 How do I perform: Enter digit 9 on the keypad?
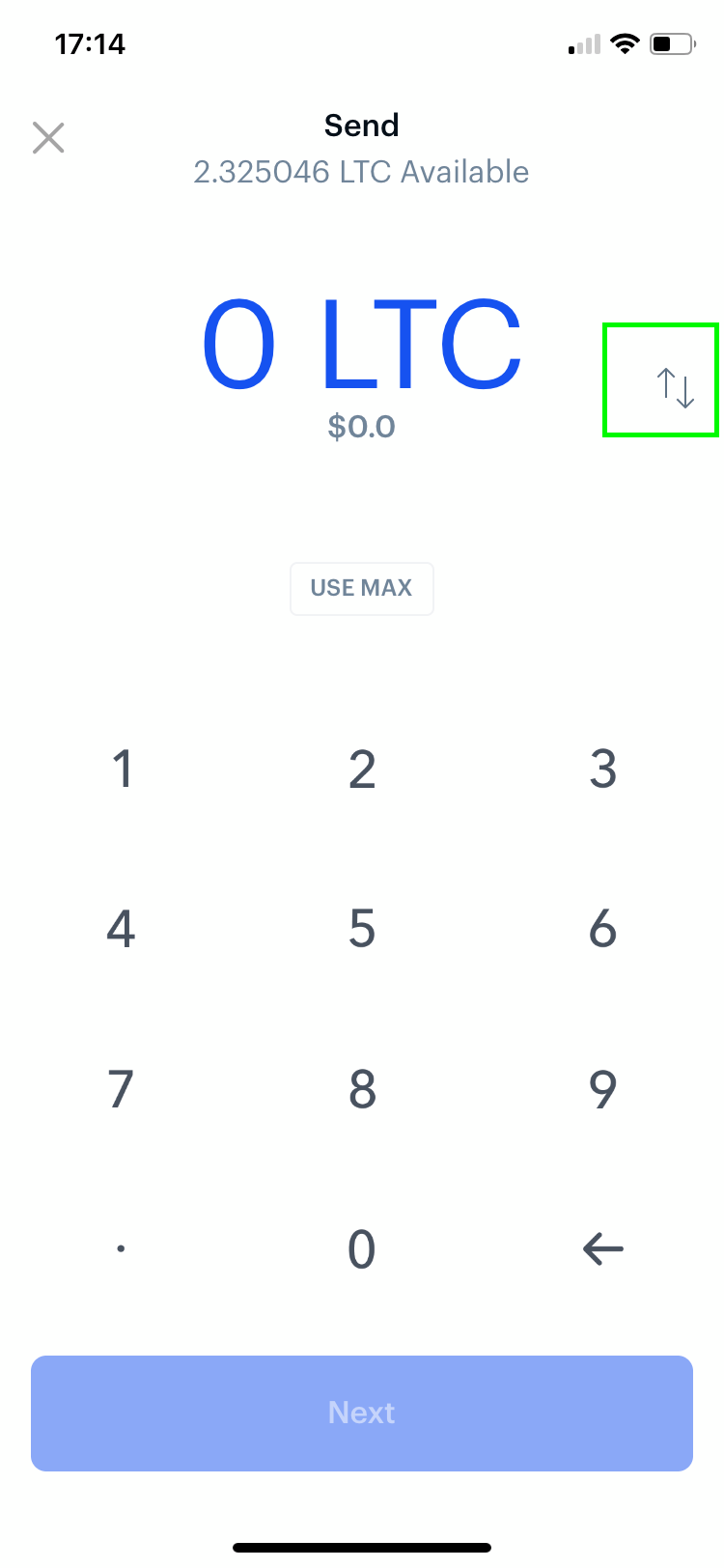603,1089
